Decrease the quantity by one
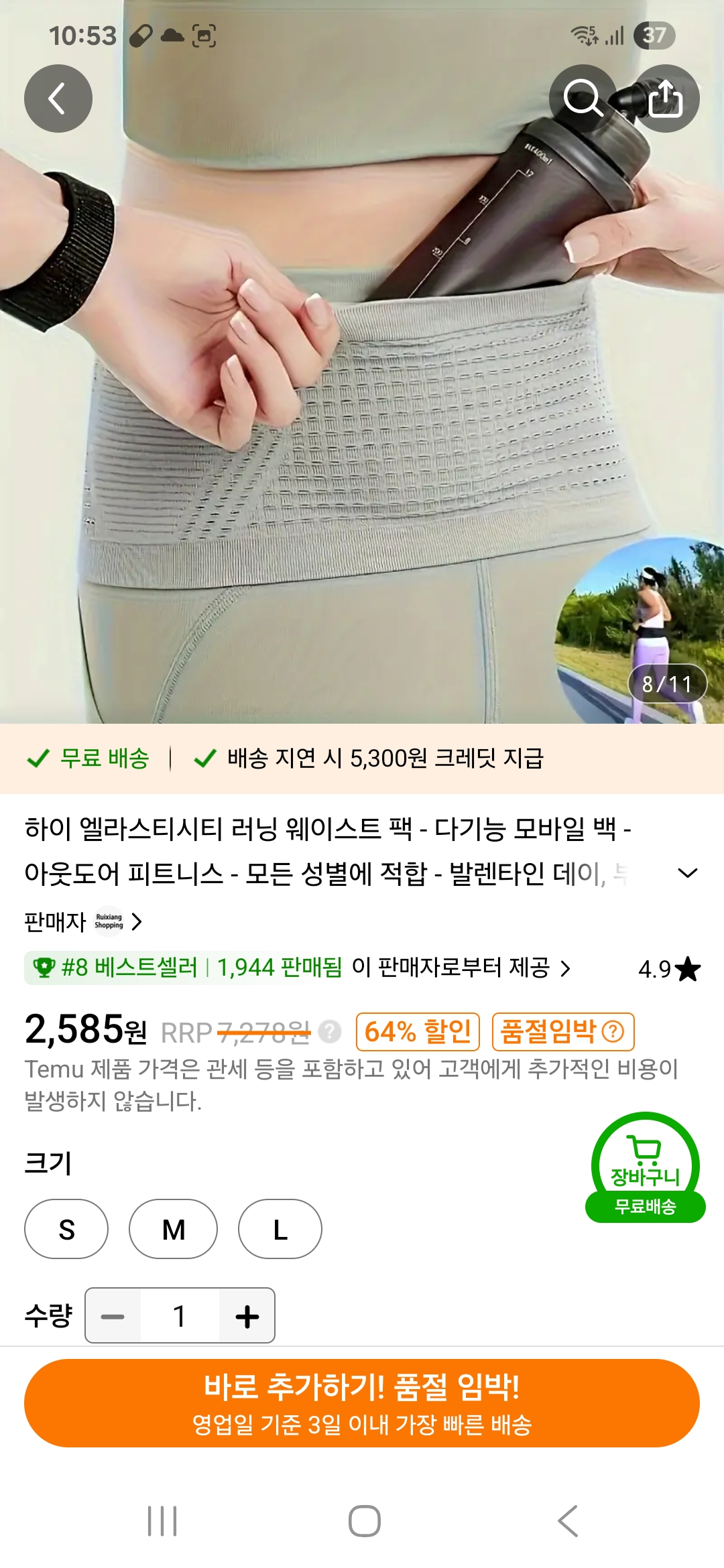The width and height of the screenshot is (724, 1568). click(113, 1316)
